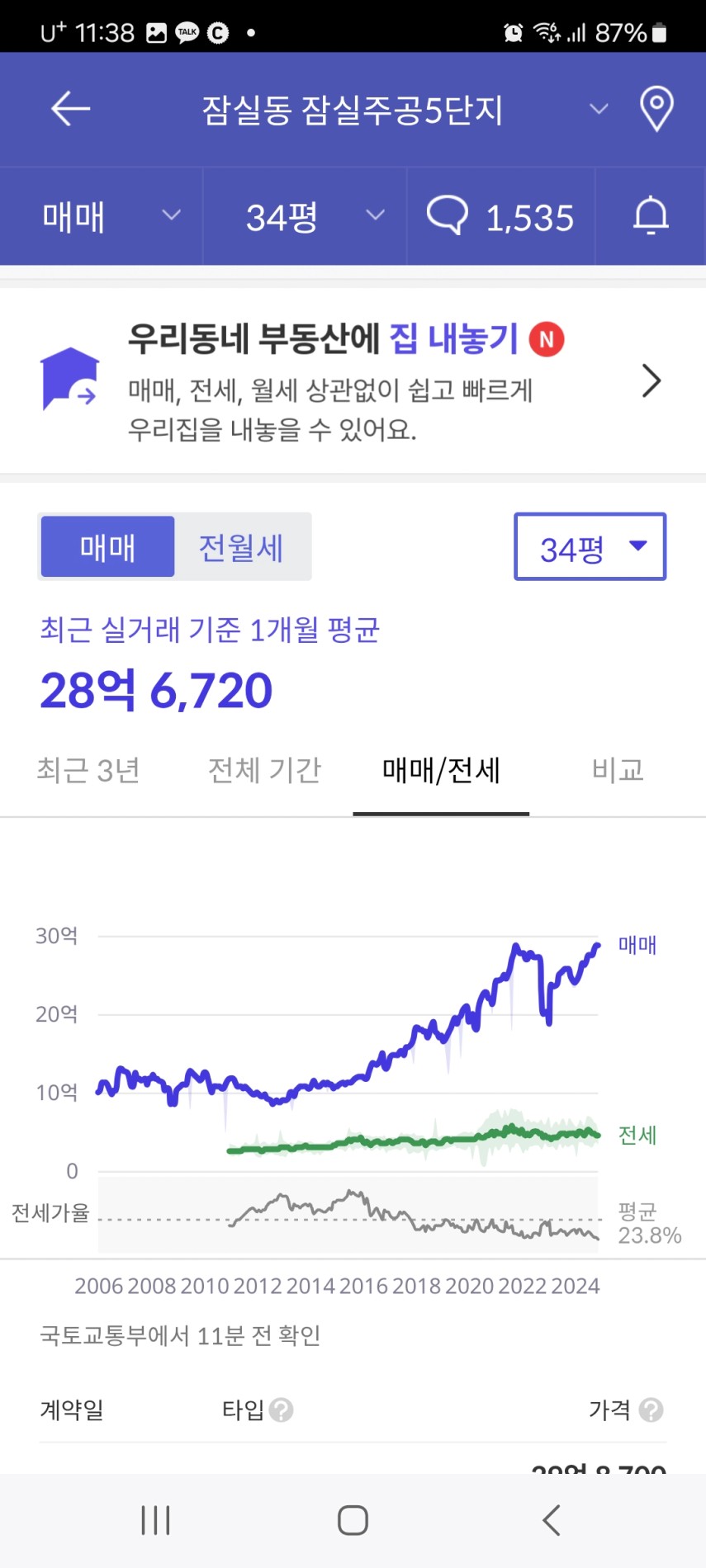
Task: Open the 34평 size dropdown in header
Action: [x=305, y=217]
